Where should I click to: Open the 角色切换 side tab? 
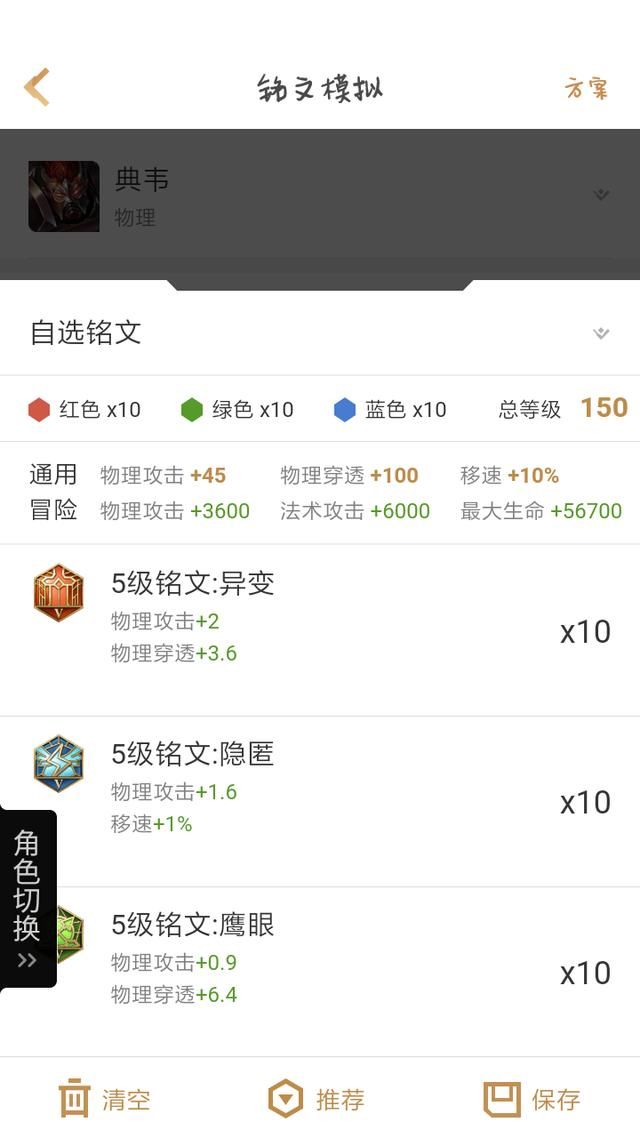click(28, 898)
